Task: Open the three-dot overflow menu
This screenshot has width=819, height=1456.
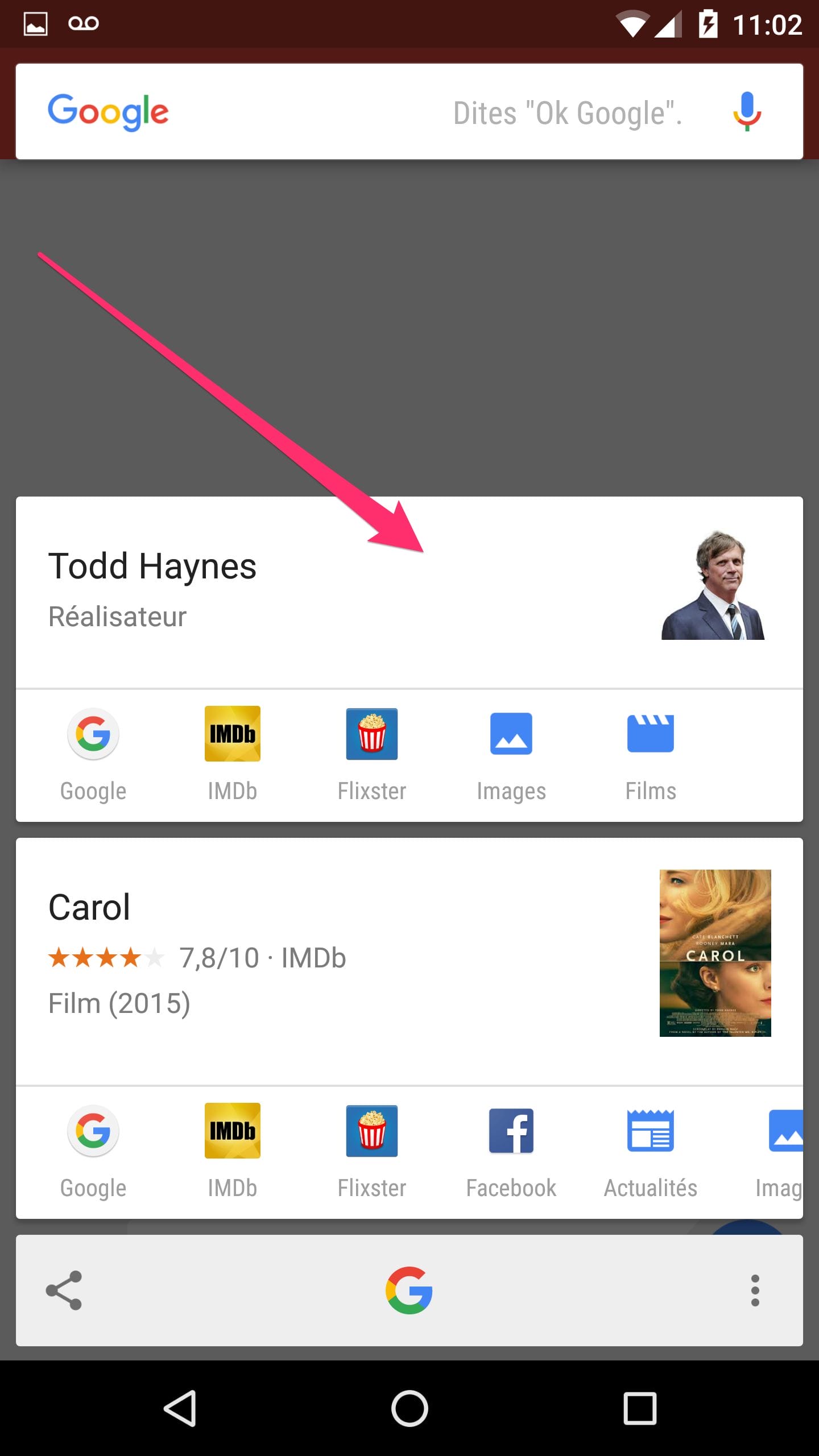Action: coord(755,1290)
